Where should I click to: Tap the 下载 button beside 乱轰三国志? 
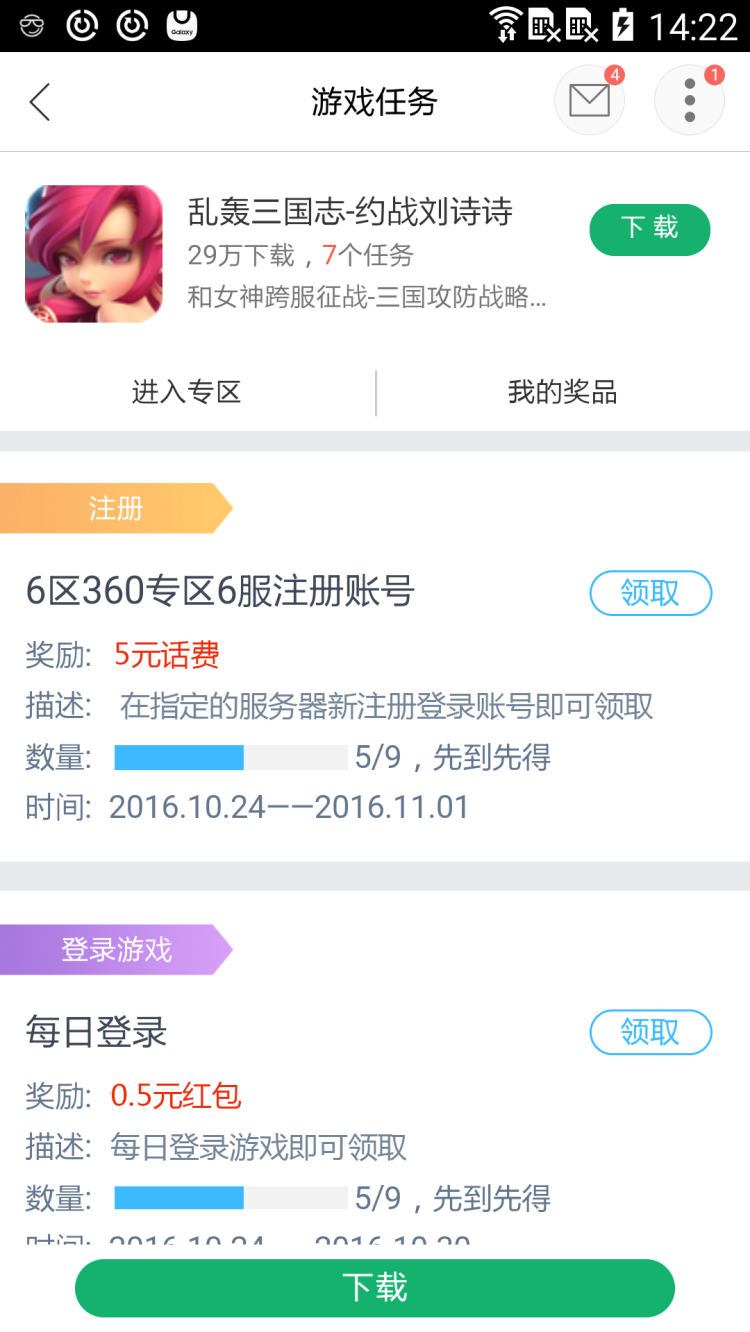(650, 229)
